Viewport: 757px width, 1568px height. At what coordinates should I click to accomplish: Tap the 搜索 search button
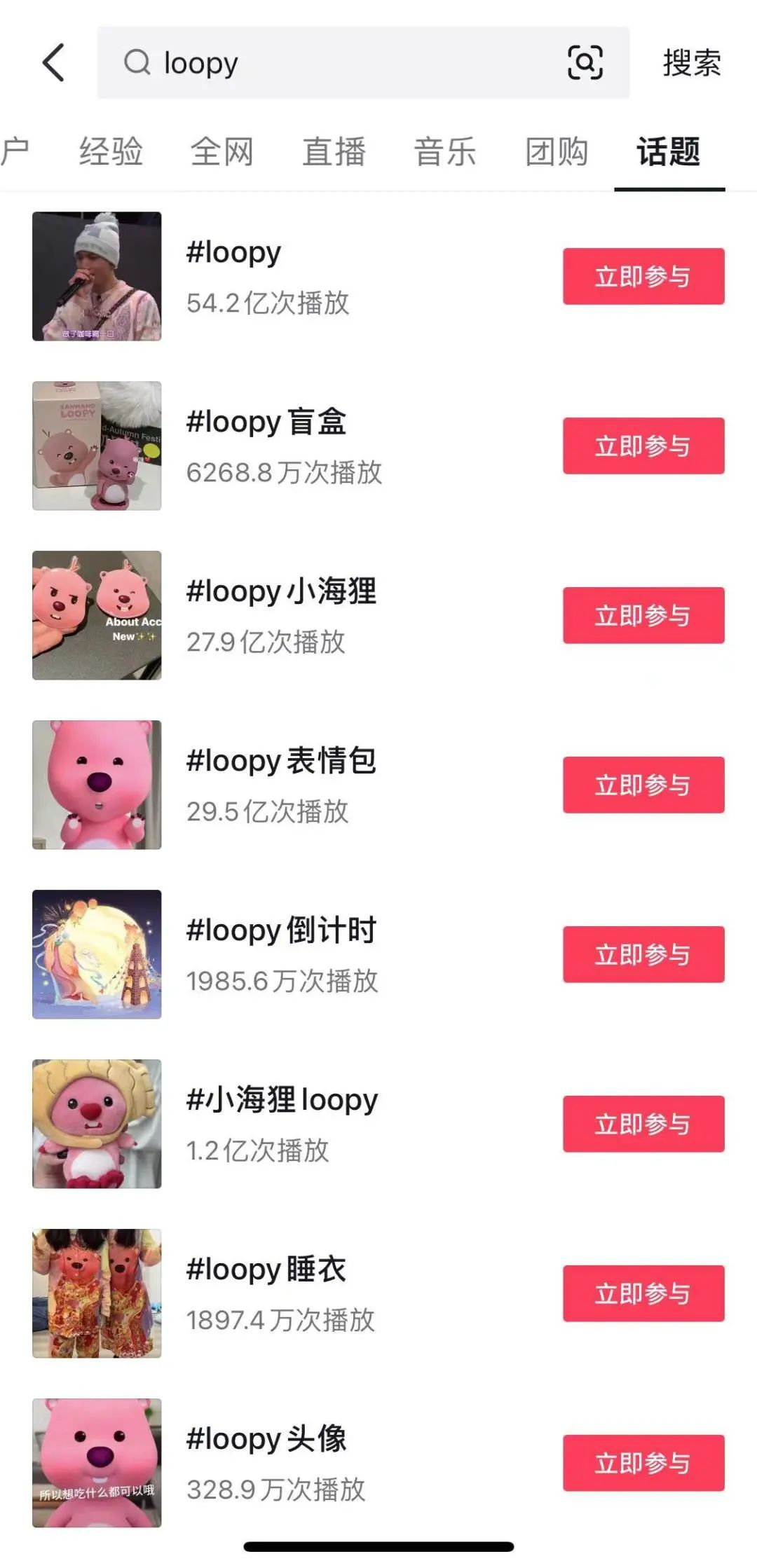(x=690, y=63)
